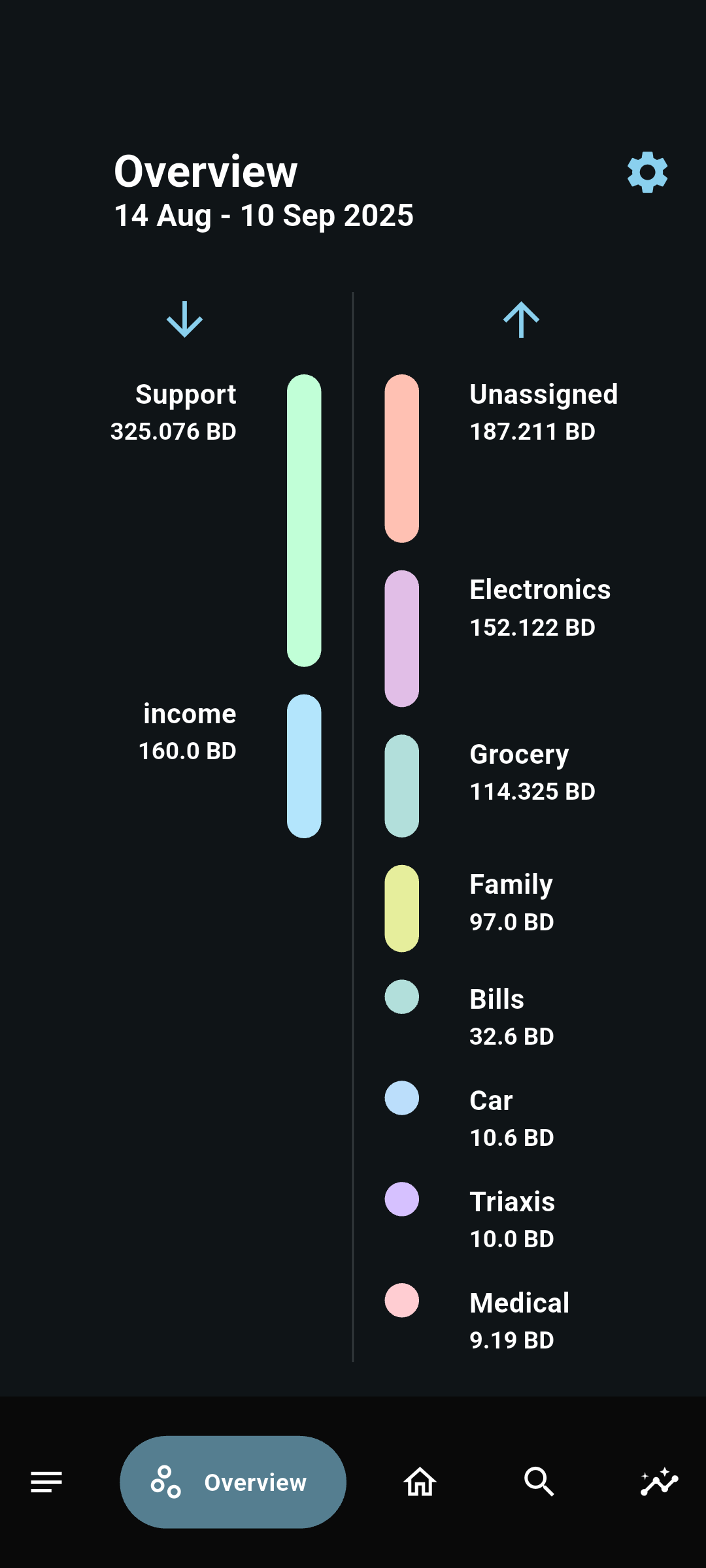Go to the home tab

(x=420, y=1482)
